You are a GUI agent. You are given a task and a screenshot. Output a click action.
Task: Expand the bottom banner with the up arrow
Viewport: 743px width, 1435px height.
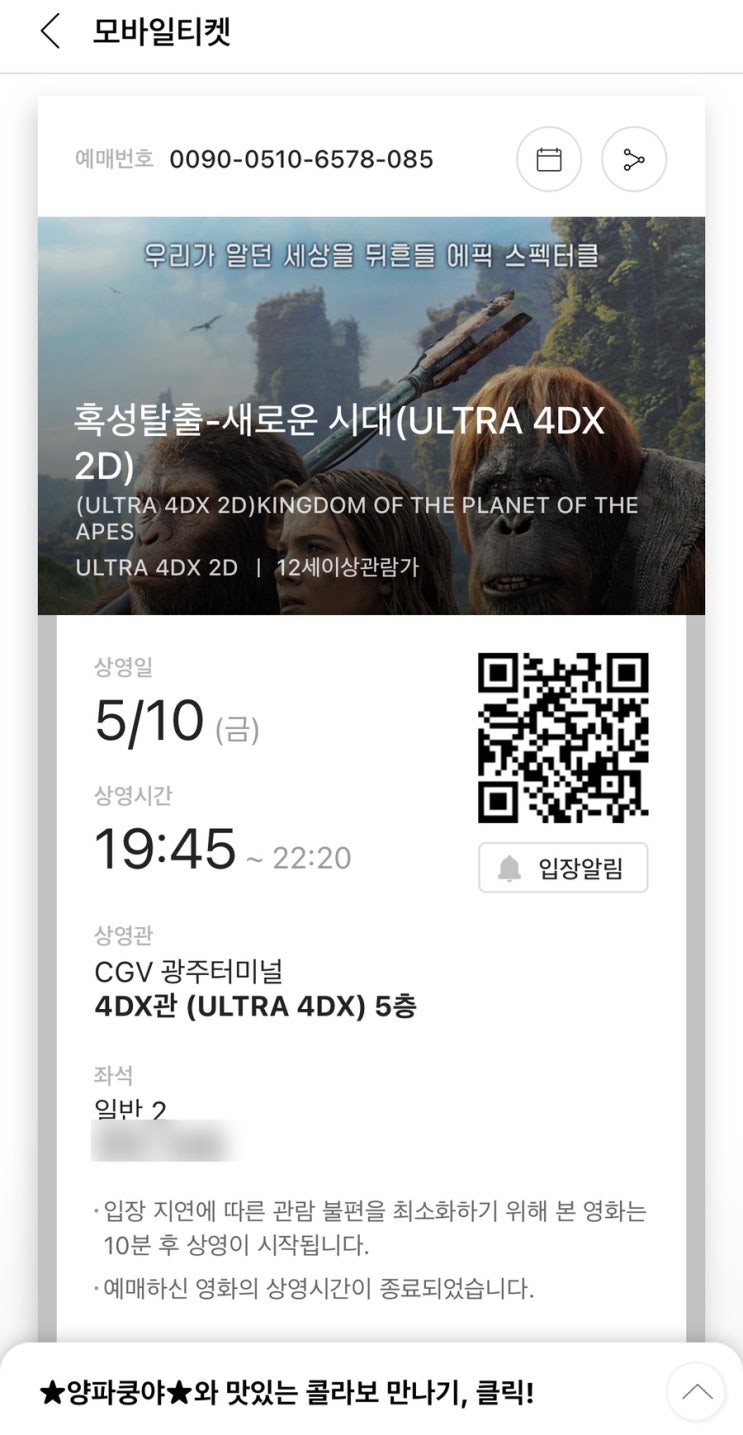pos(696,1391)
